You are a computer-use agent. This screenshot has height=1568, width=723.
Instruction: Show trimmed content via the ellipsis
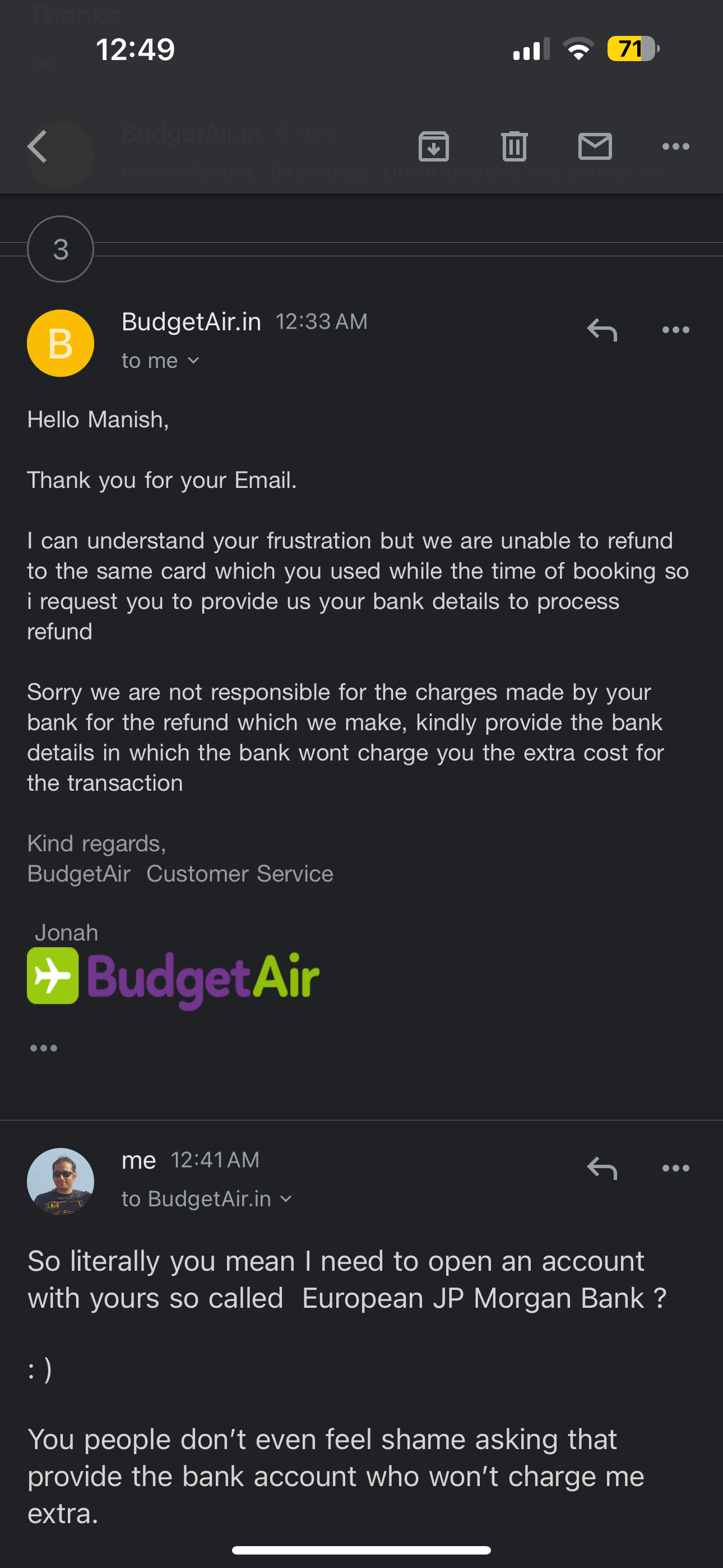point(43,1047)
